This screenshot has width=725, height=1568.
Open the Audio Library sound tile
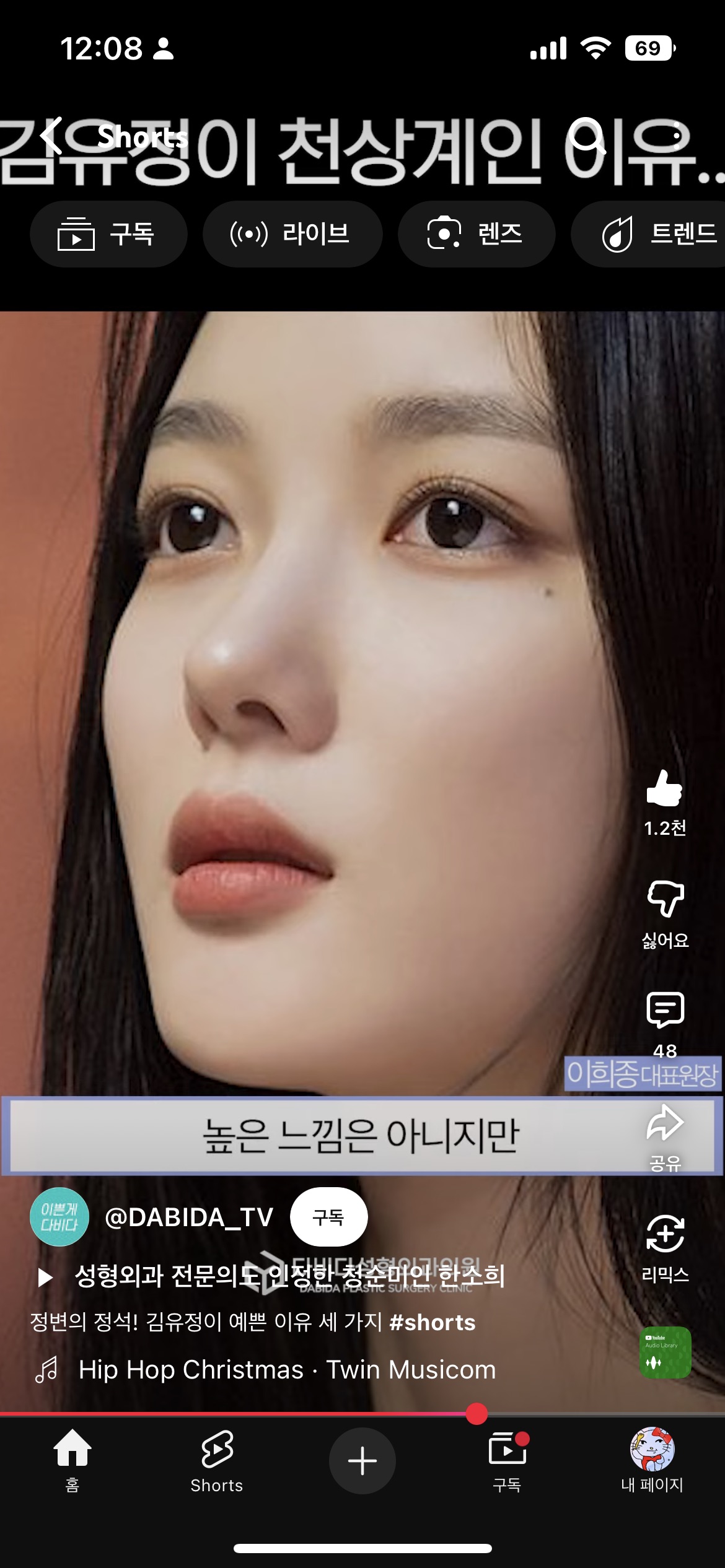point(665,1352)
